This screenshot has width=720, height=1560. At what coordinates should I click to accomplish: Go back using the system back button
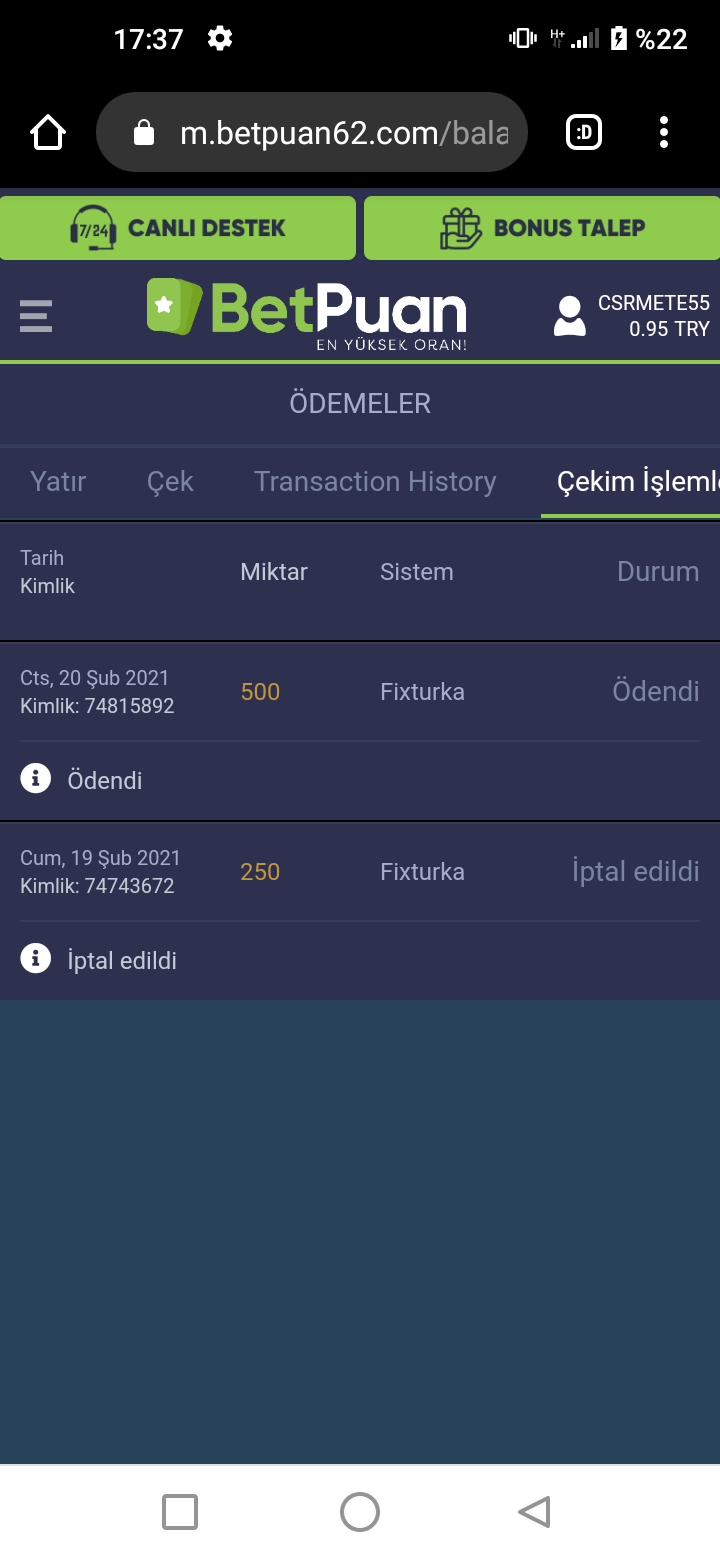coord(535,1512)
